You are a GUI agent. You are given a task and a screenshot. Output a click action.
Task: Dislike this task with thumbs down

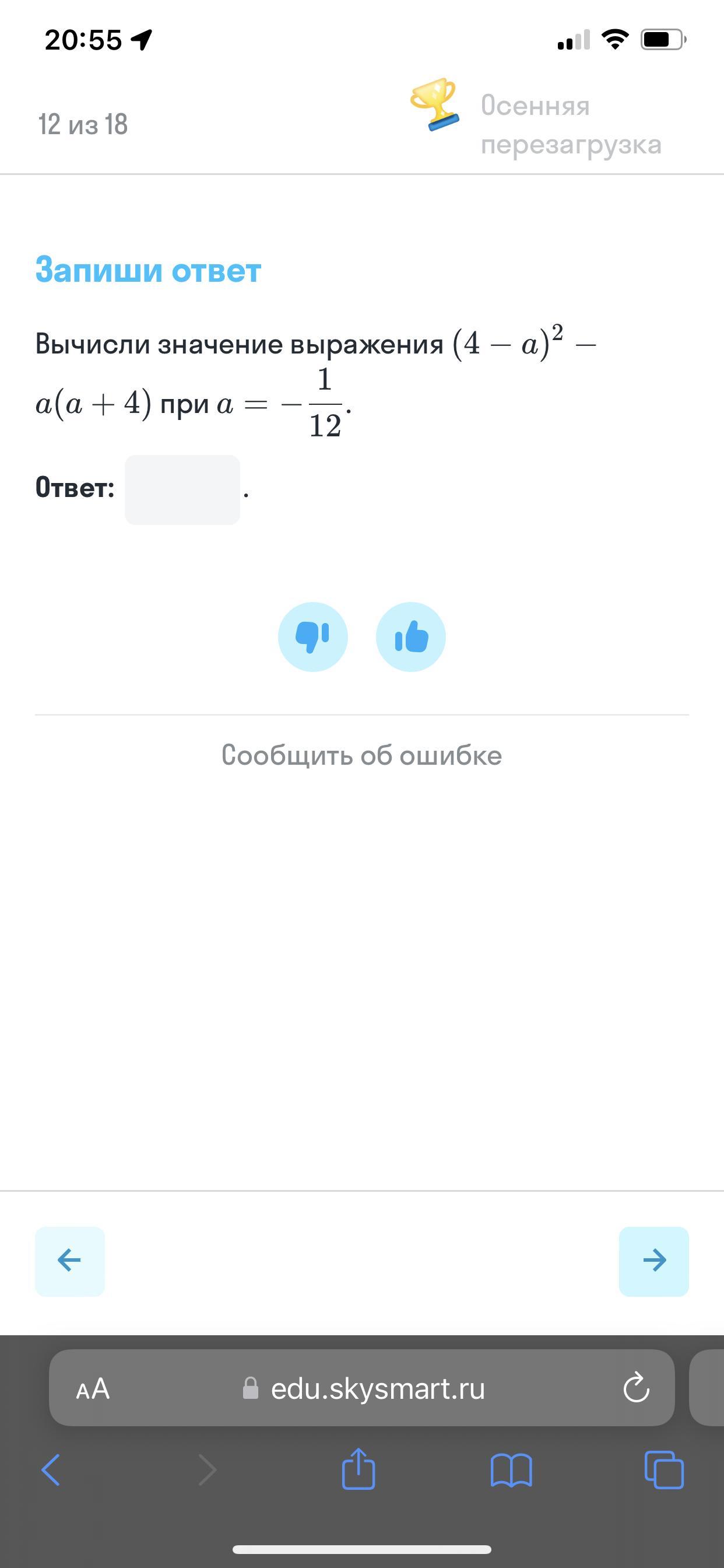[x=312, y=636]
